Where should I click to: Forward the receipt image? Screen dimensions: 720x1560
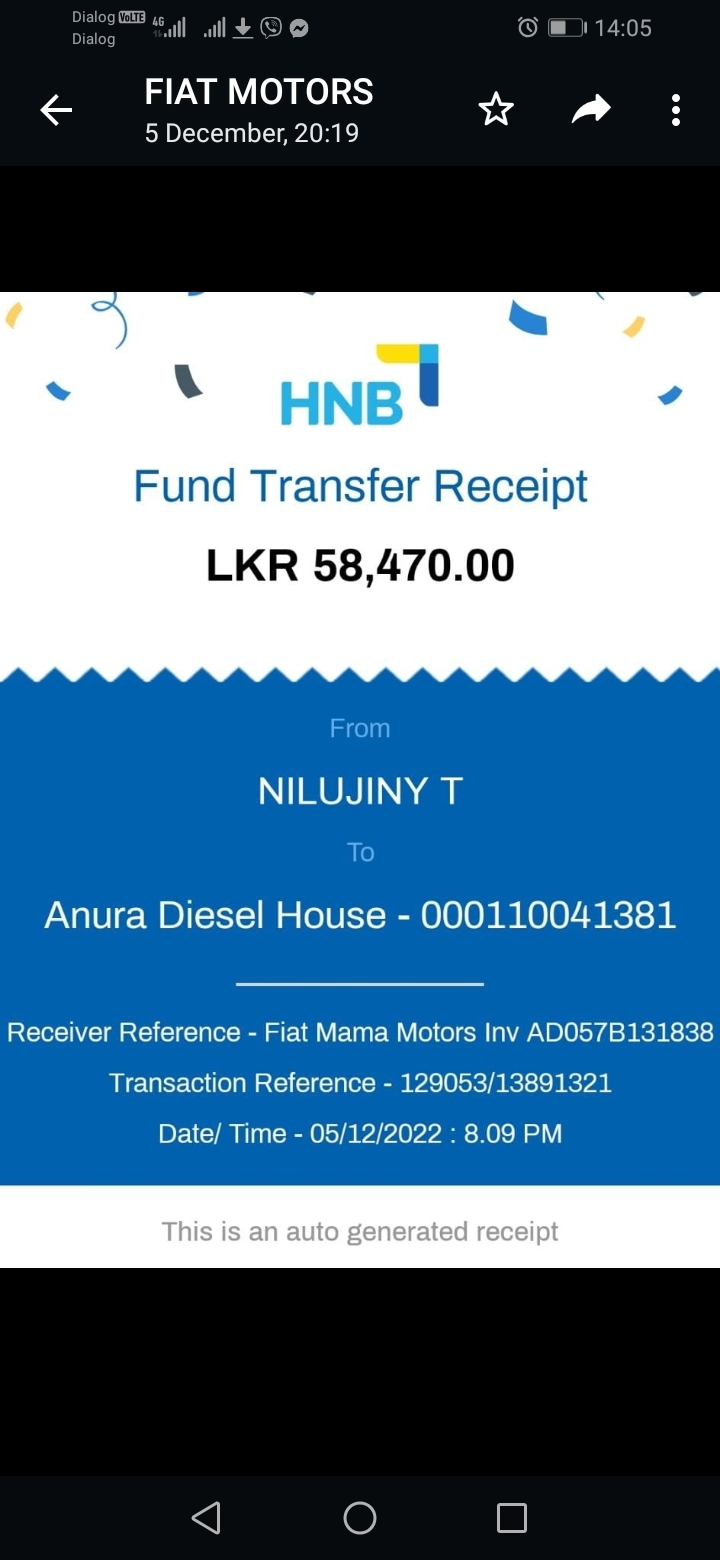[590, 110]
